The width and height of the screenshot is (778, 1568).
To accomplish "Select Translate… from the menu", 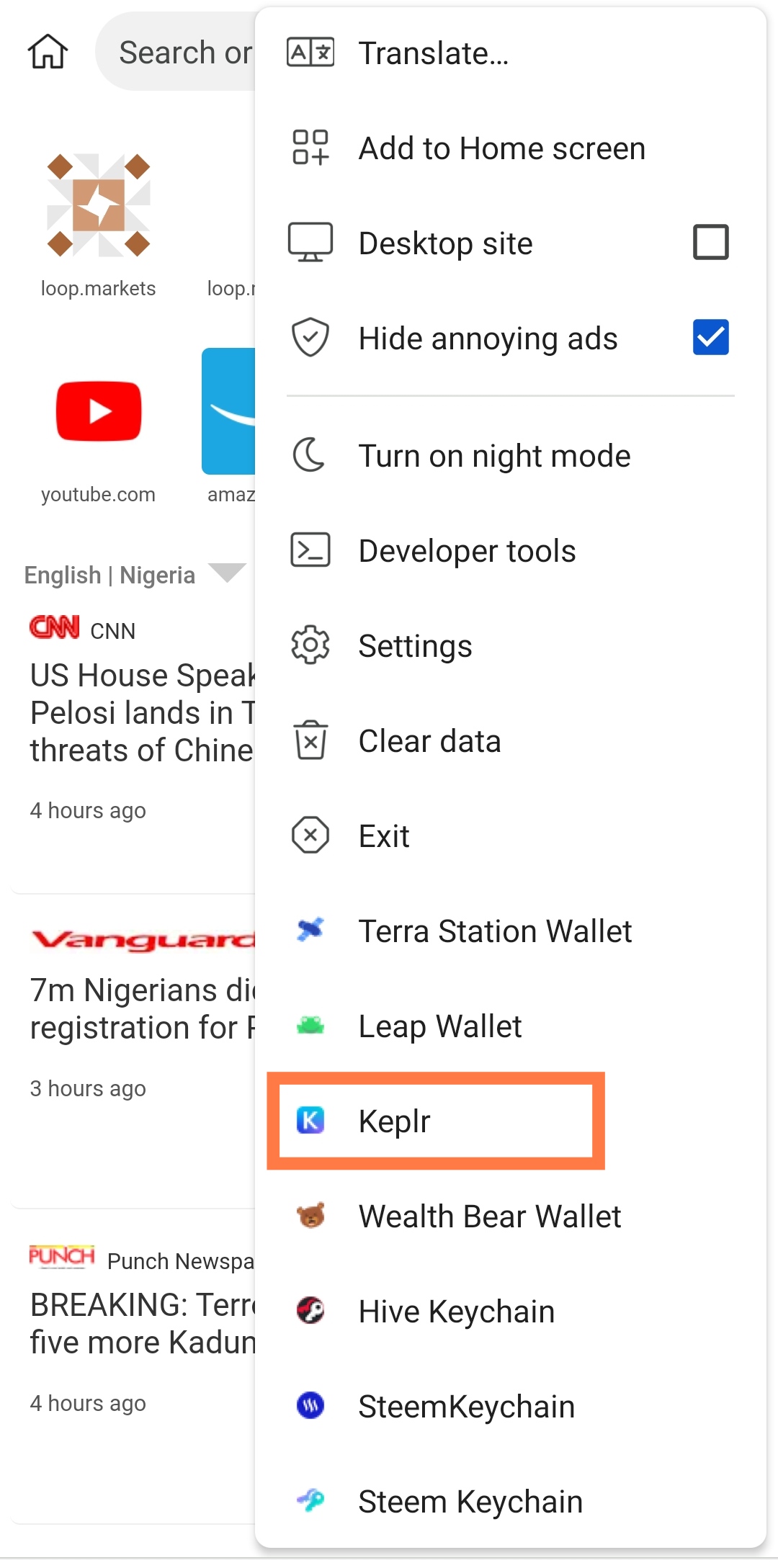I will click(433, 53).
